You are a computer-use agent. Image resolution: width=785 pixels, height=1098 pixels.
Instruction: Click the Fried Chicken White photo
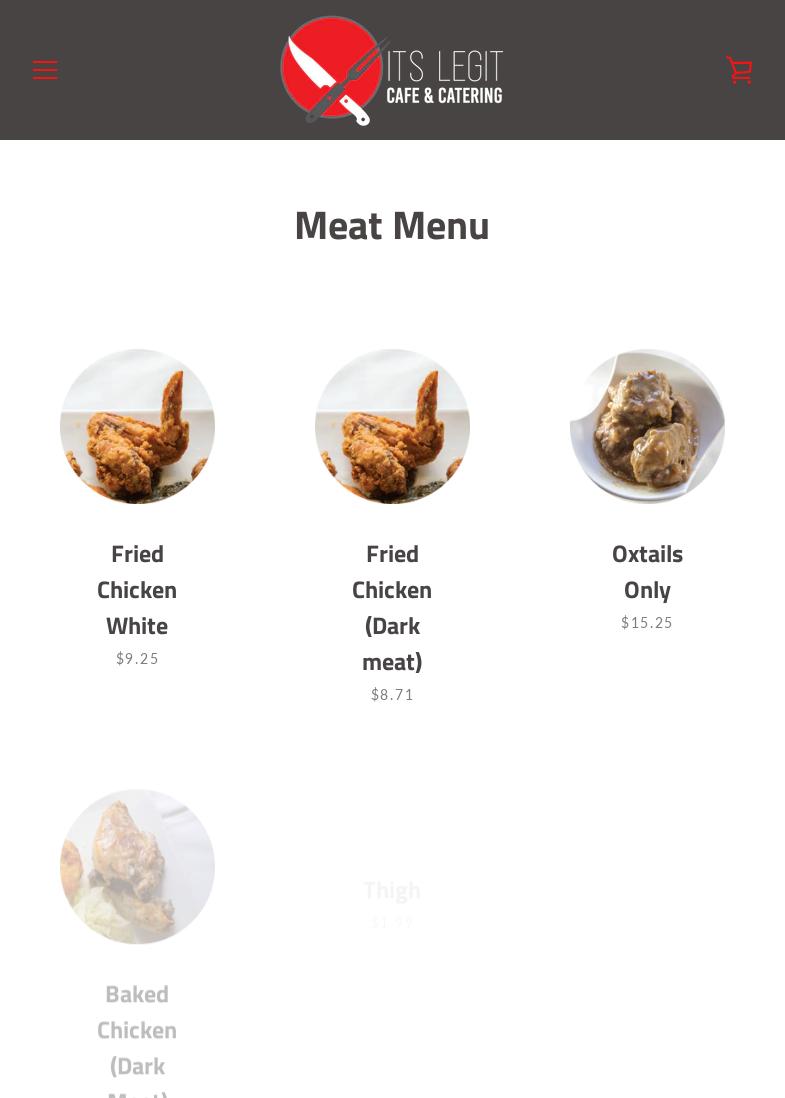tap(137, 426)
